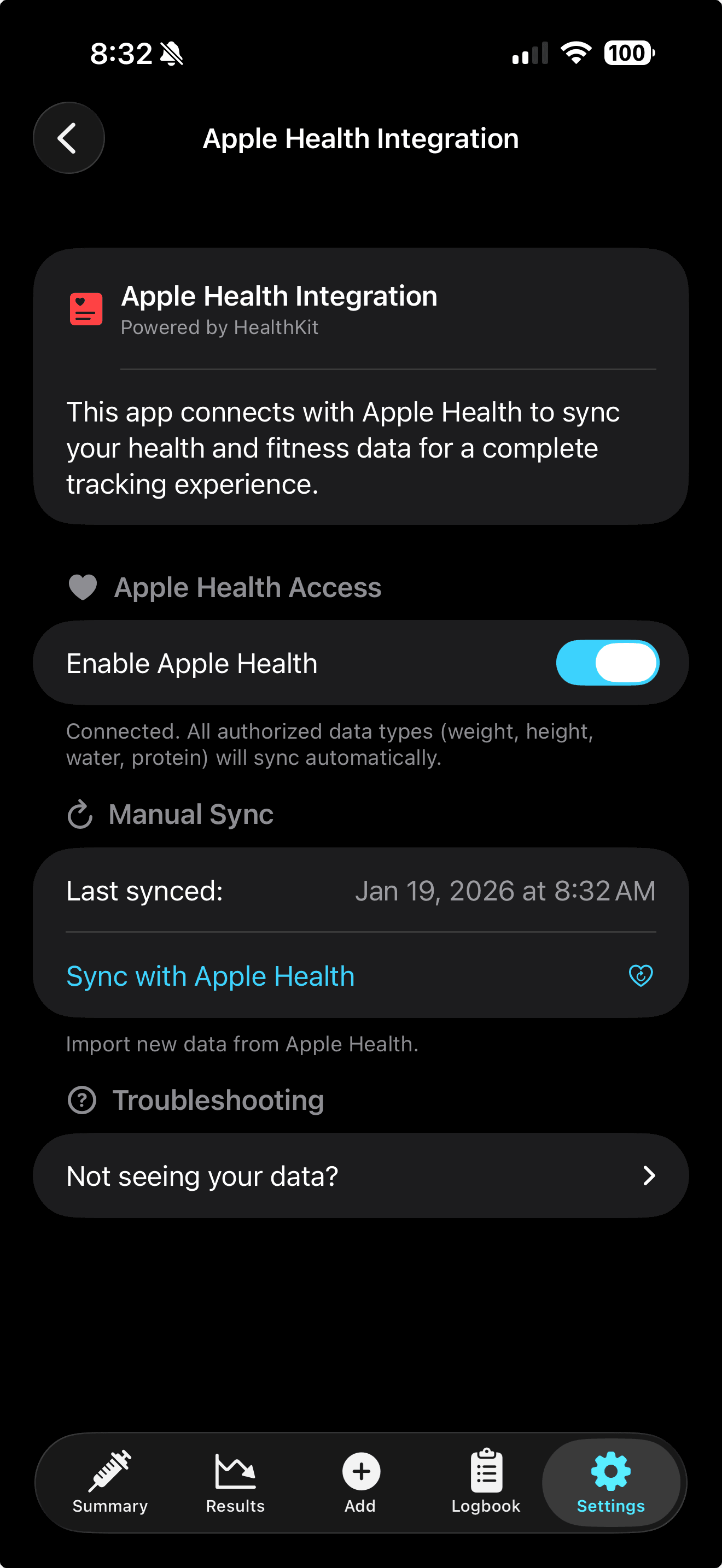Click the question mark icon beside Troubleshooting
The width and height of the screenshot is (722, 1568).
tap(82, 1099)
